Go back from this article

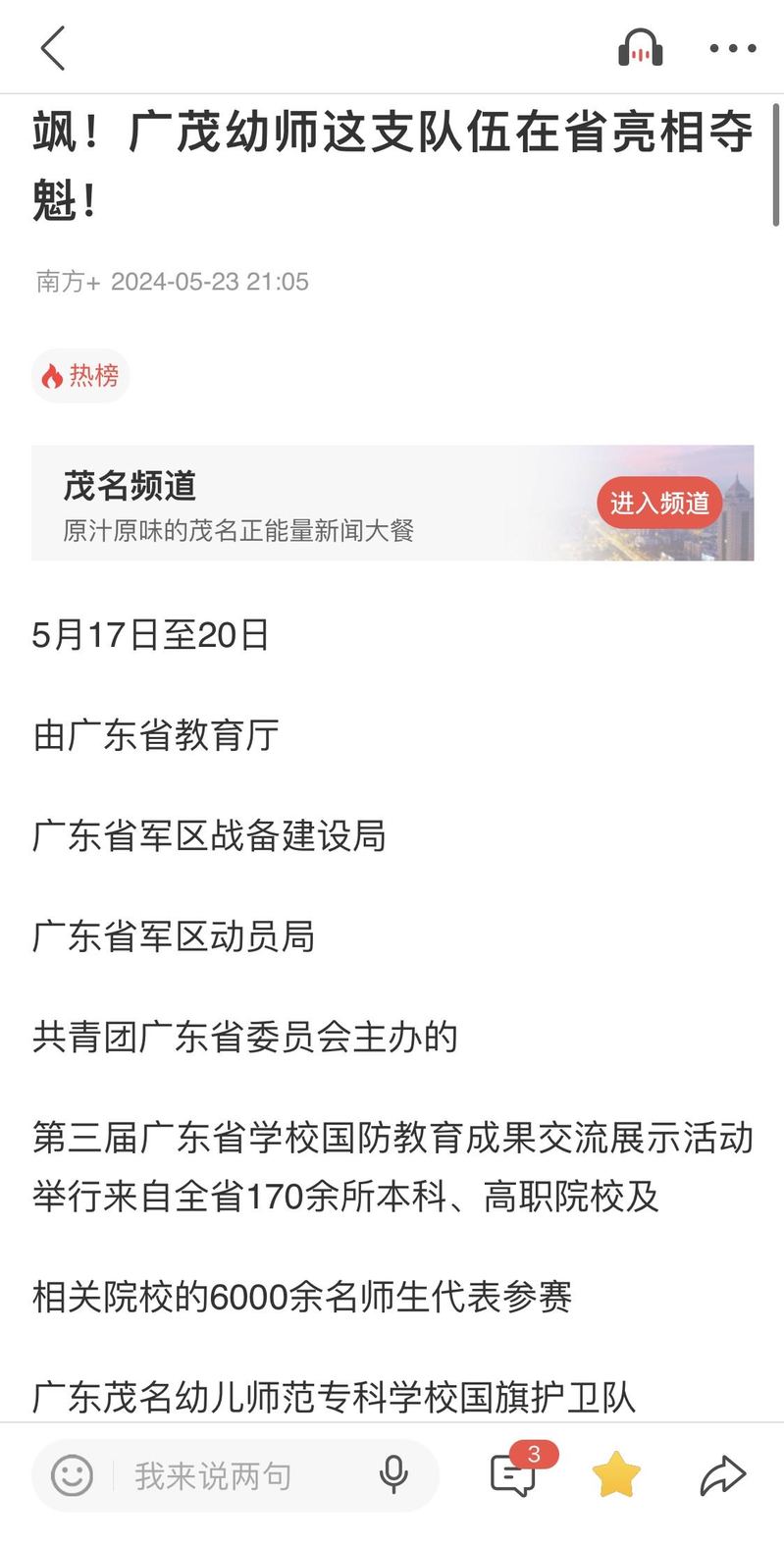[x=53, y=48]
